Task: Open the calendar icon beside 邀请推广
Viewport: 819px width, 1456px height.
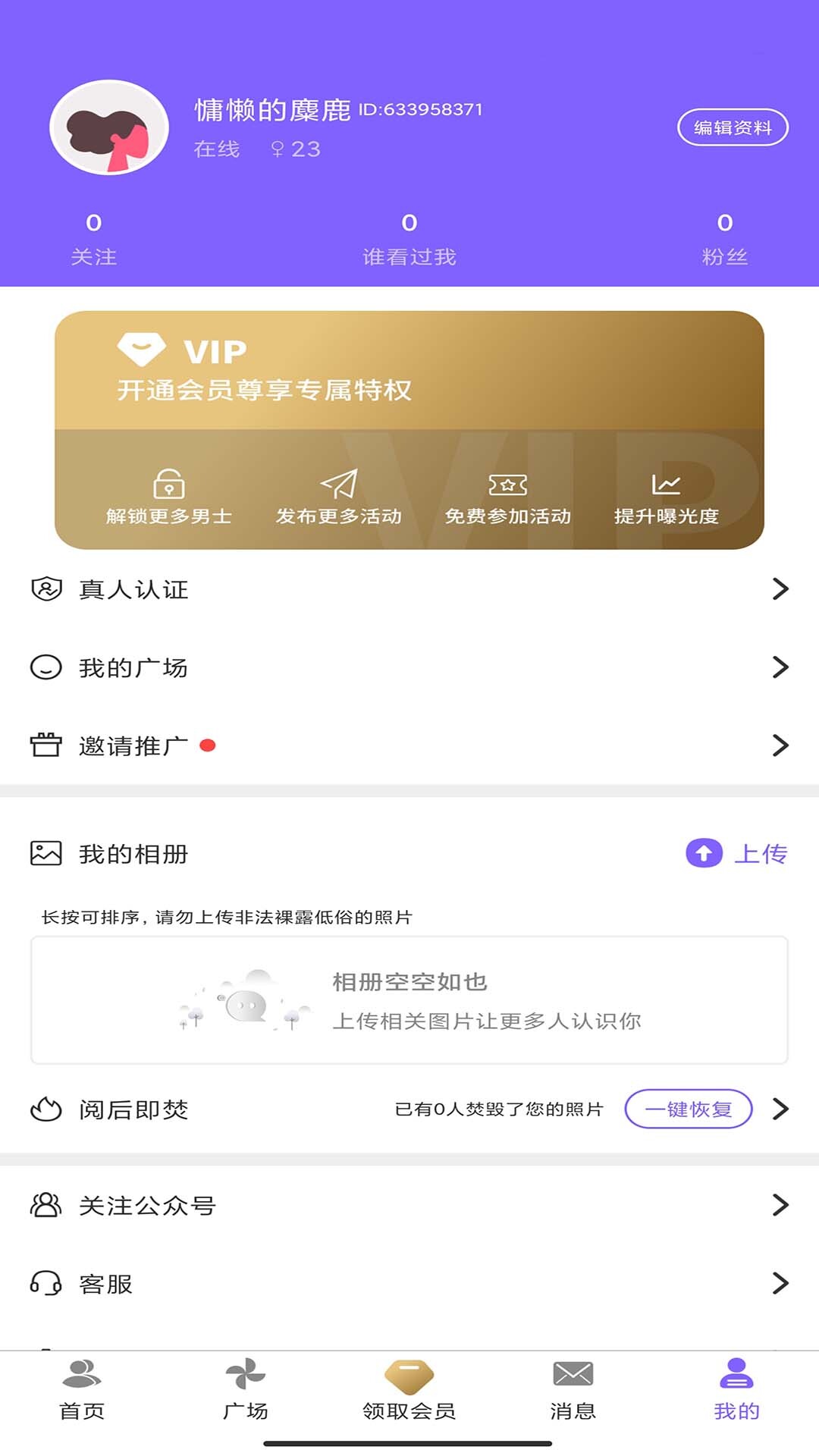Action: [45, 745]
